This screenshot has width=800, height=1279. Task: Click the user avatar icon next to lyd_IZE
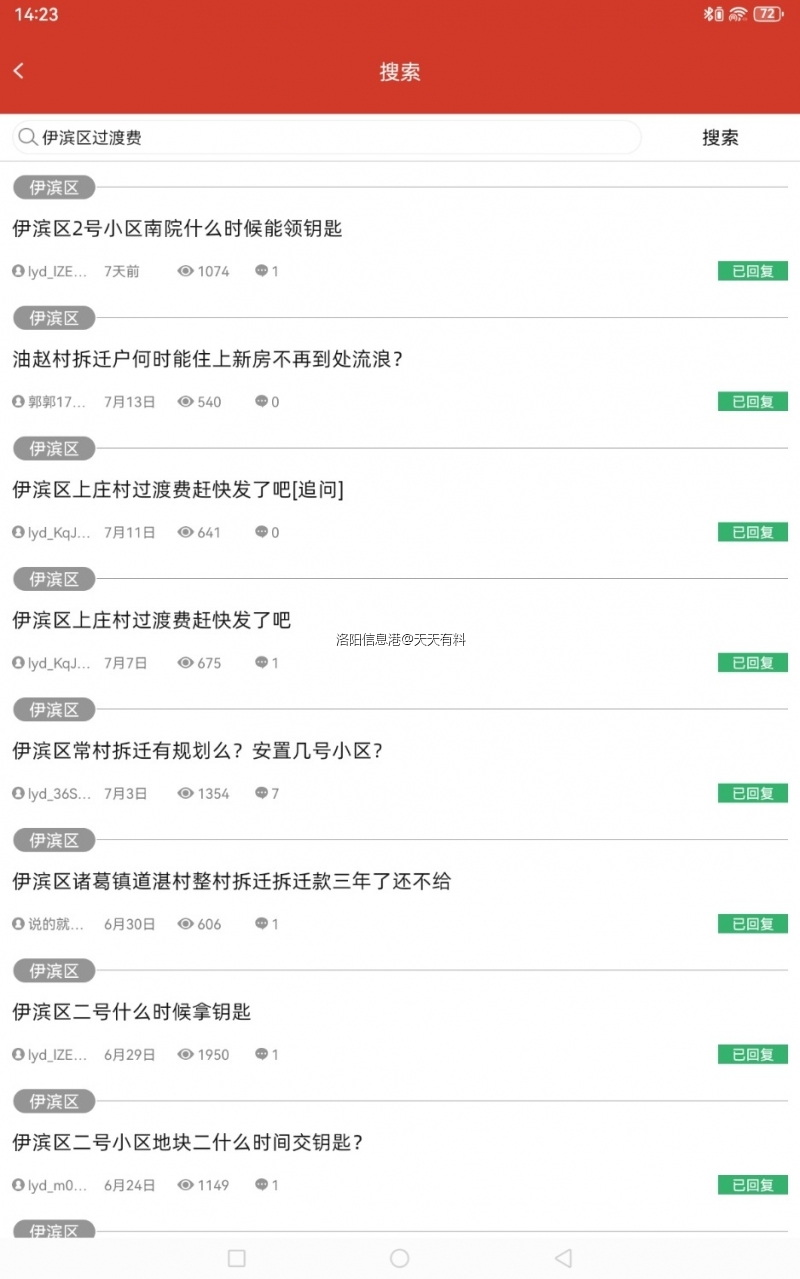pyautogui.click(x=18, y=271)
